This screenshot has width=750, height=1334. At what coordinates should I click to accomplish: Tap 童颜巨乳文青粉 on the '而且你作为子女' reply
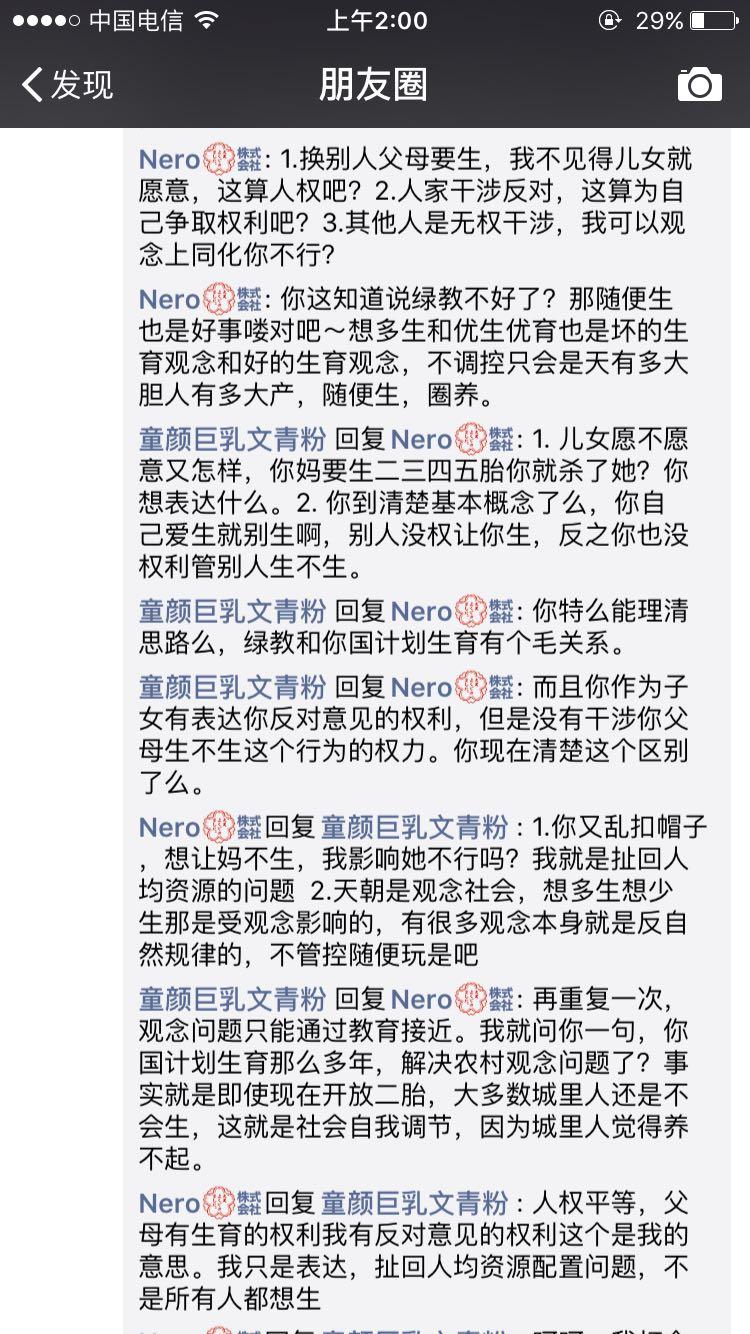point(232,688)
